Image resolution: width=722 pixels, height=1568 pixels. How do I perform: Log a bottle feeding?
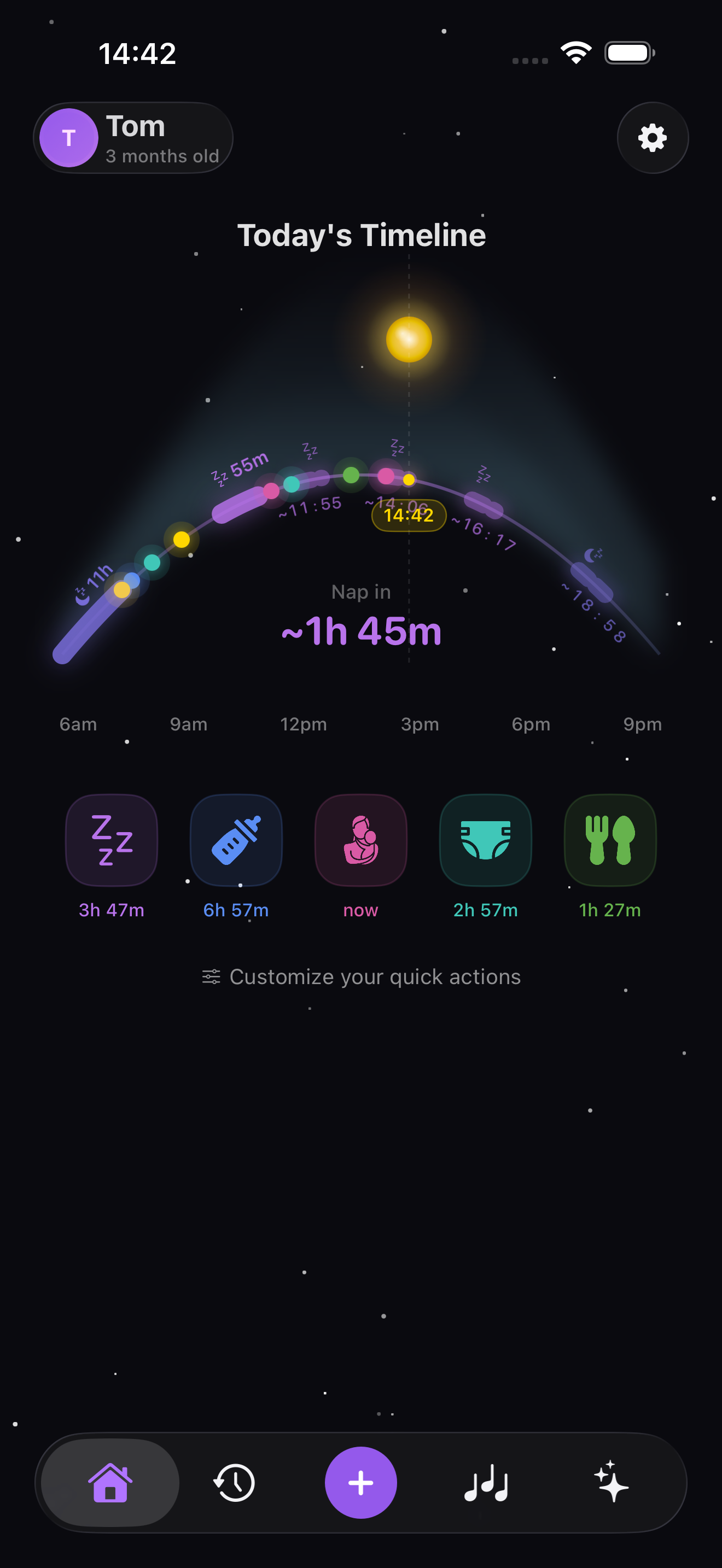[236, 840]
